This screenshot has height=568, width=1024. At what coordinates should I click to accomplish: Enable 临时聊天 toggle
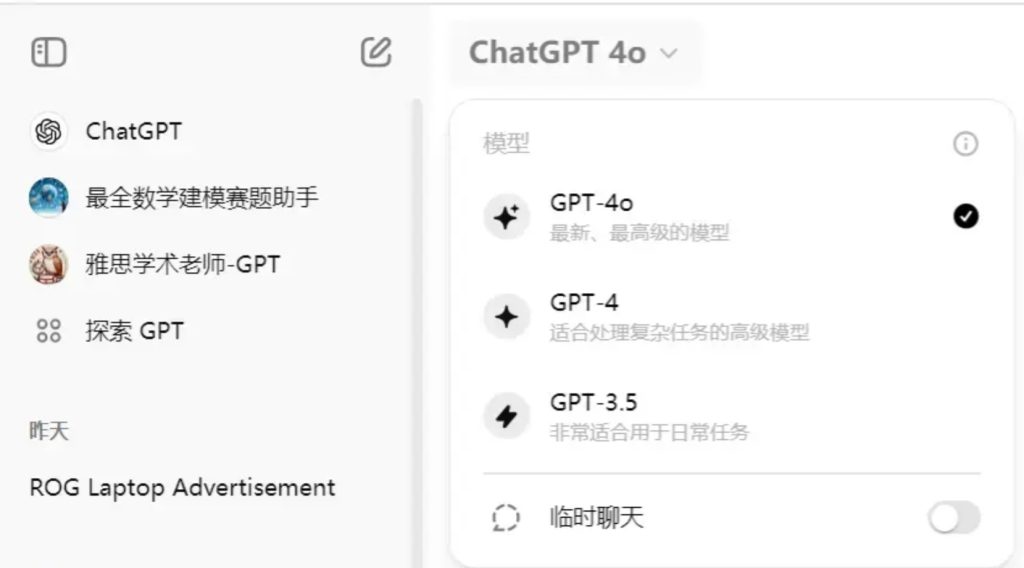pyautogui.click(x=953, y=518)
